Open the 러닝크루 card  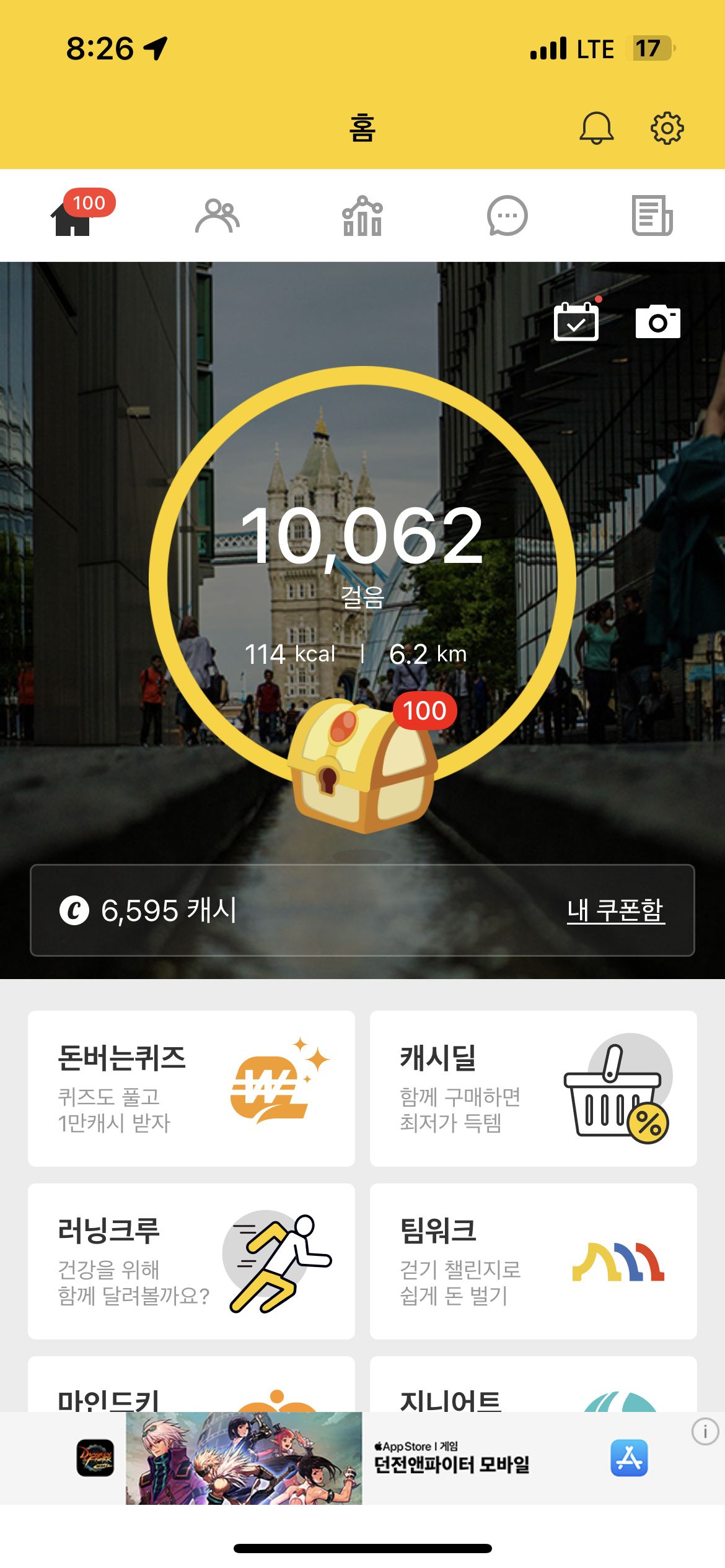(191, 1261)
